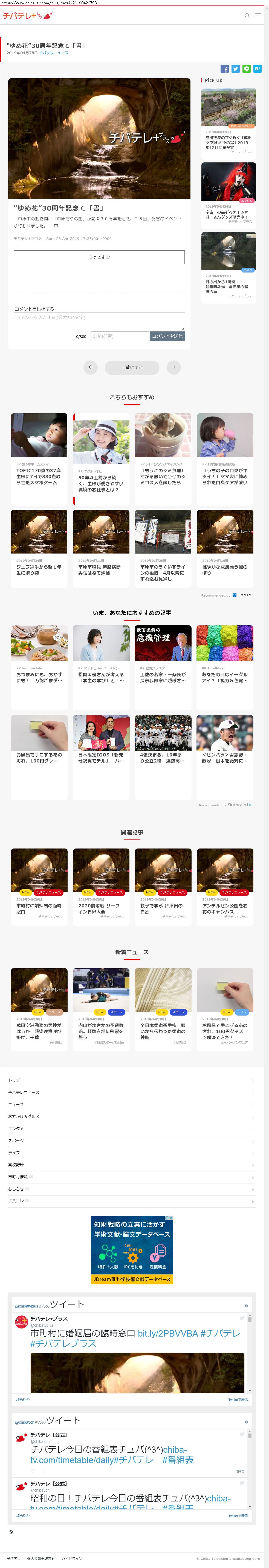Open the search icon in the header
Screen dimensions: 269x1568
pos(247,16)
